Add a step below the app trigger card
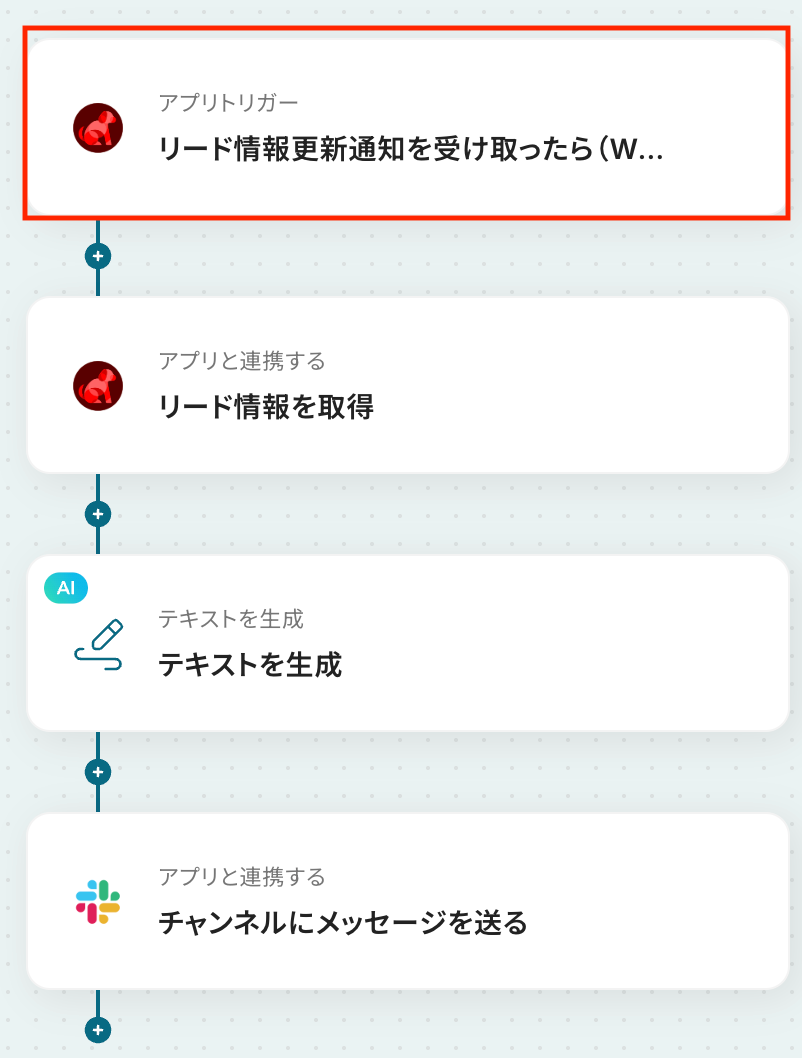 coord(98,256)
